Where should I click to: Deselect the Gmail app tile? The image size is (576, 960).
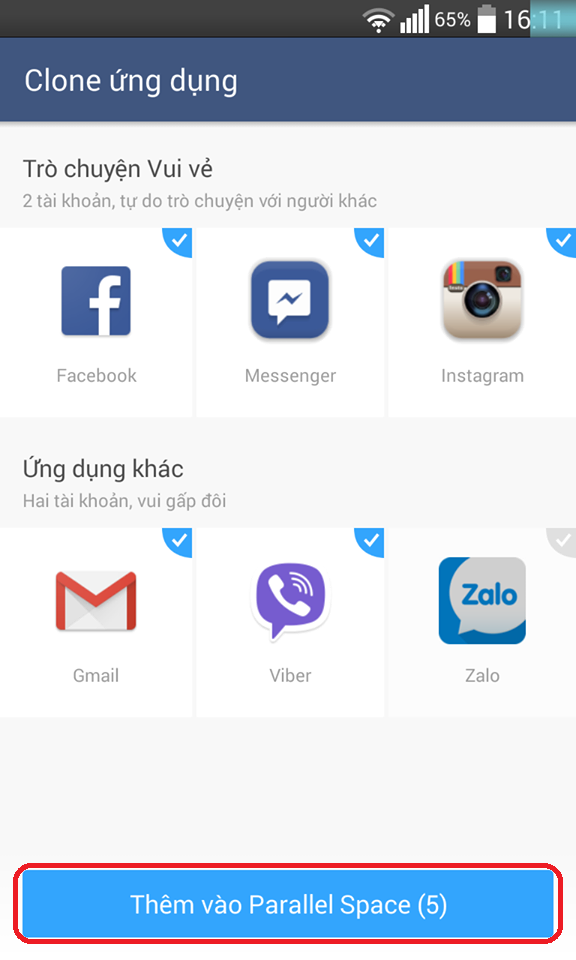pyautogui.click(x=96, y=622)
